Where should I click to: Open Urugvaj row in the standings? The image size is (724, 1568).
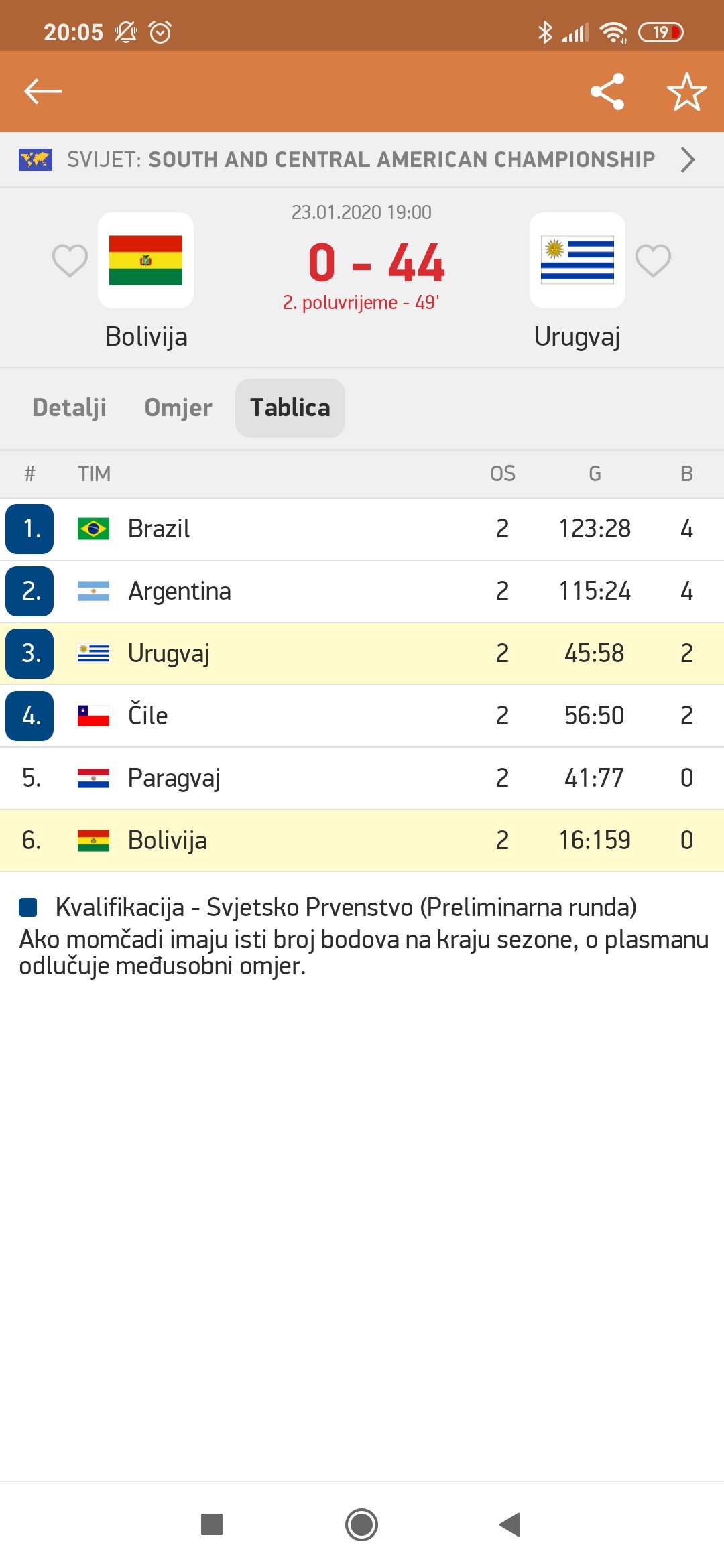pyautogui.click(x=362, y=653)
